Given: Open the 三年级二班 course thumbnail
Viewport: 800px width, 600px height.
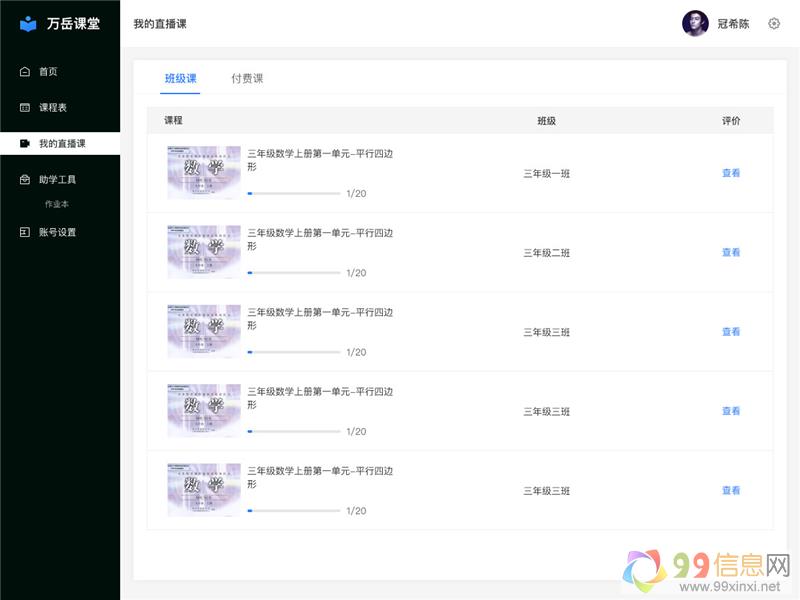Looking at the screenshot, I should click(204, 251).
